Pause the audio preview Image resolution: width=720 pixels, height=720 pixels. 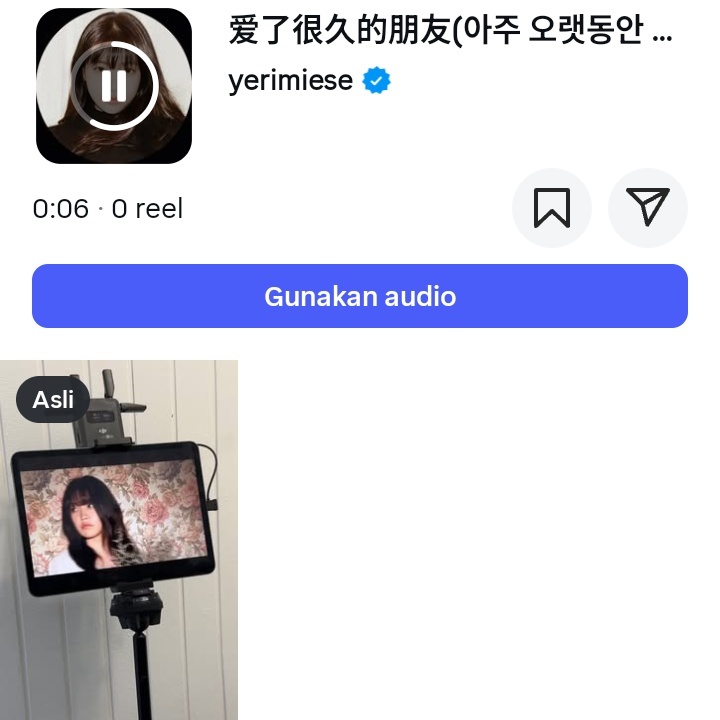pyautogui.click(x=114, y=86)
